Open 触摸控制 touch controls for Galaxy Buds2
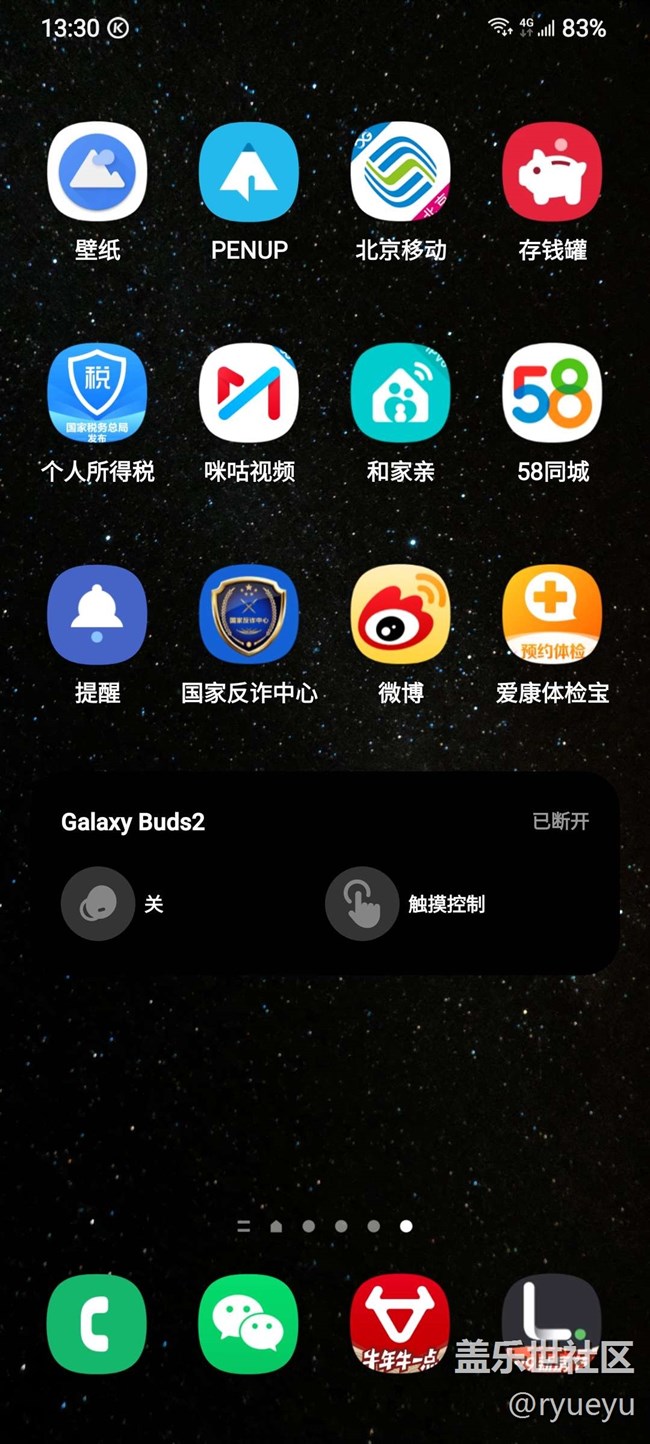 click(x=362, y=904)
